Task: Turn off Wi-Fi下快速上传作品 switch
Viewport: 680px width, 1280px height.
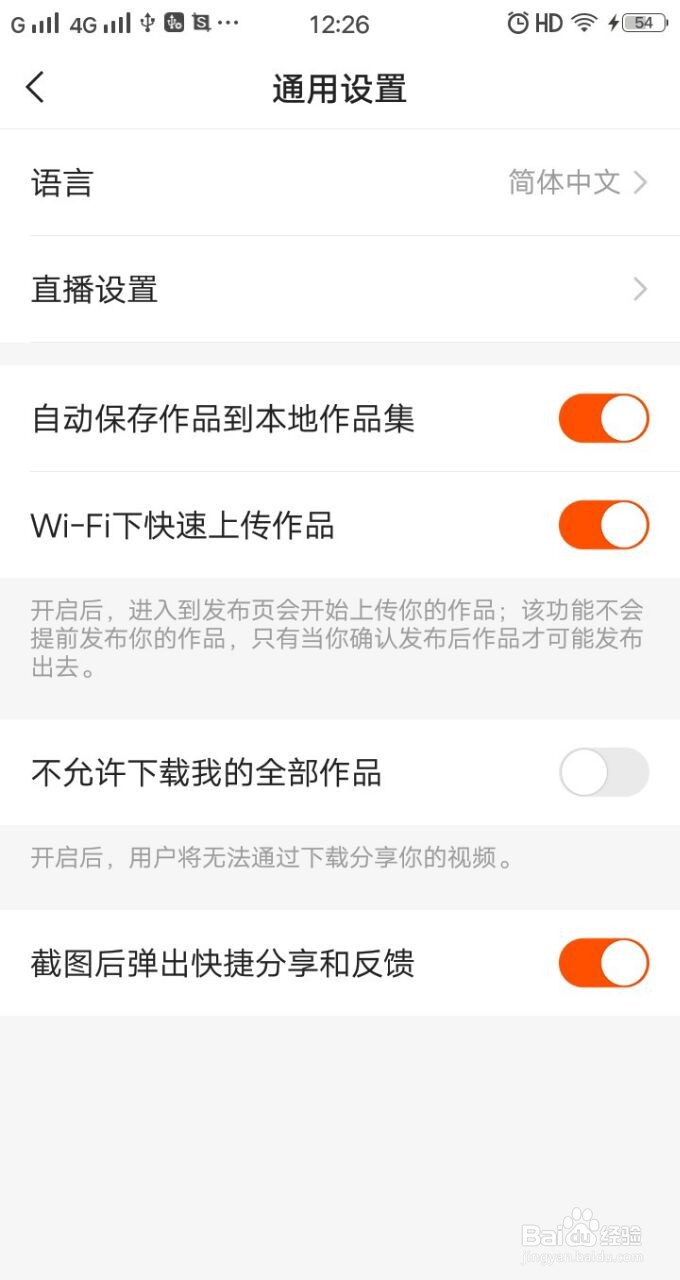Action: [604, 525]
